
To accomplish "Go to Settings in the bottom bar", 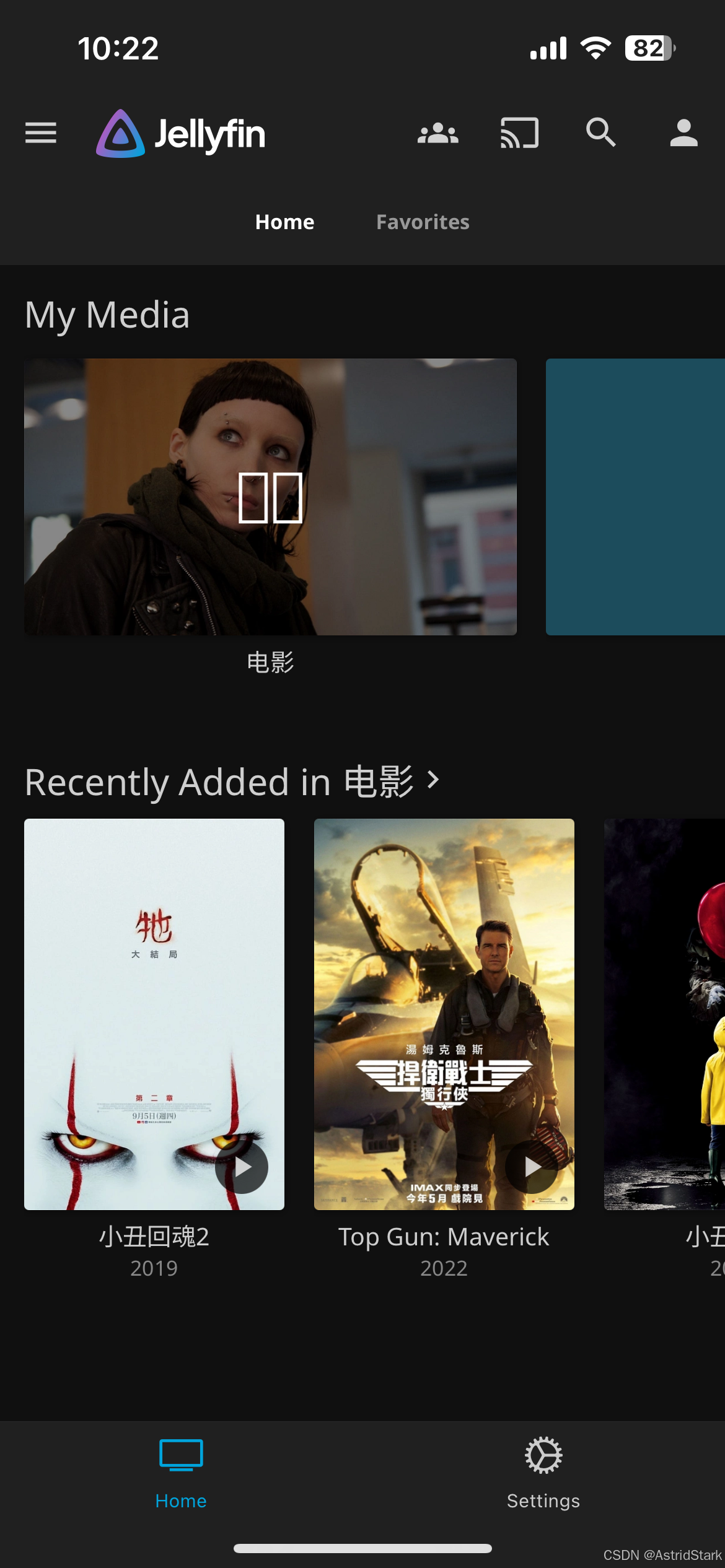I will [543, 1474].
